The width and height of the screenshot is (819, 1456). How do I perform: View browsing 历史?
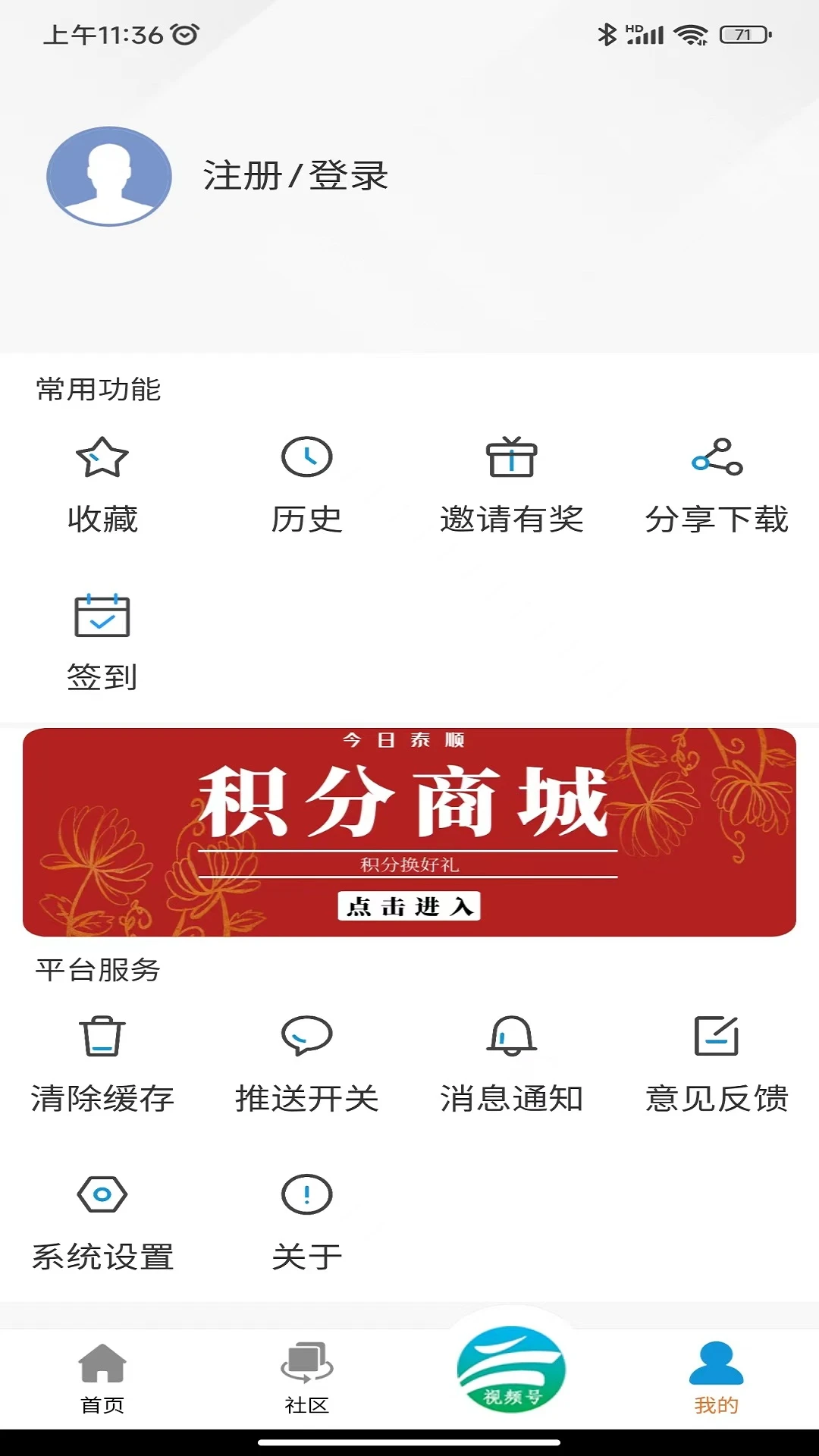pos(307,485)
